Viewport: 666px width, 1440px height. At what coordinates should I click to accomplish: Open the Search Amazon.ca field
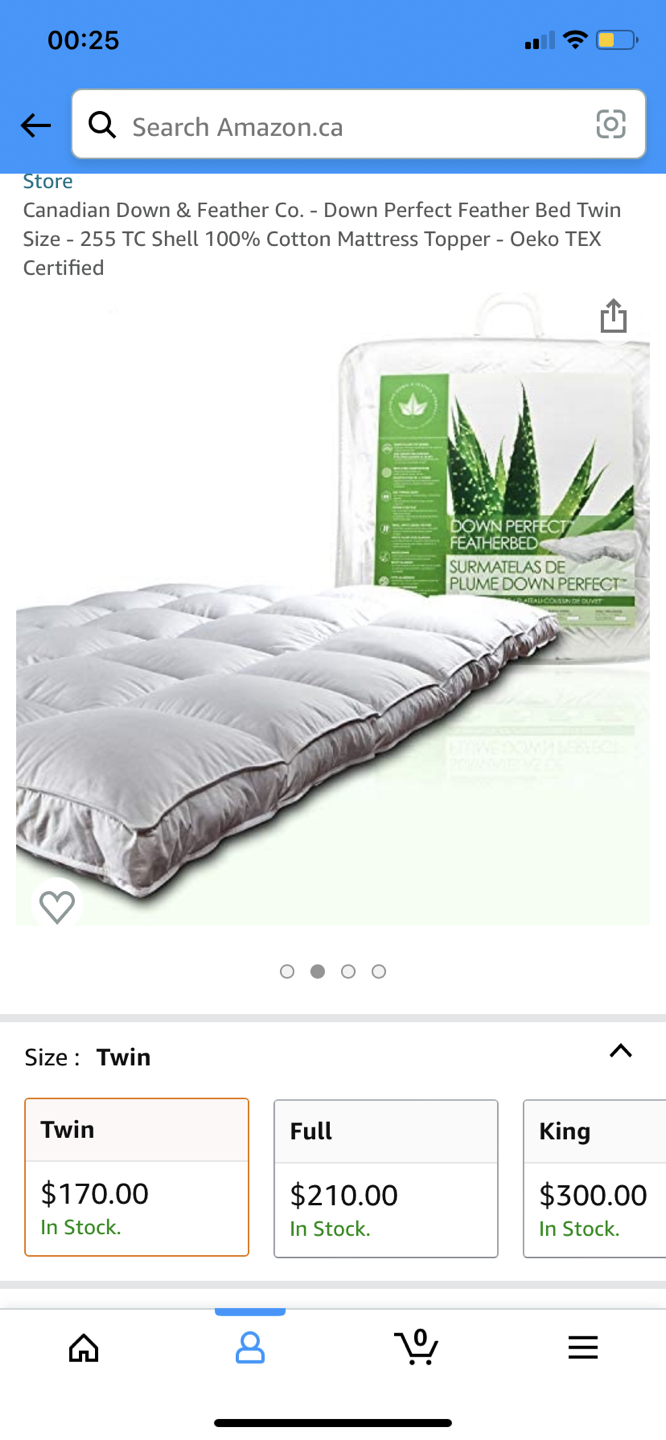340,127
